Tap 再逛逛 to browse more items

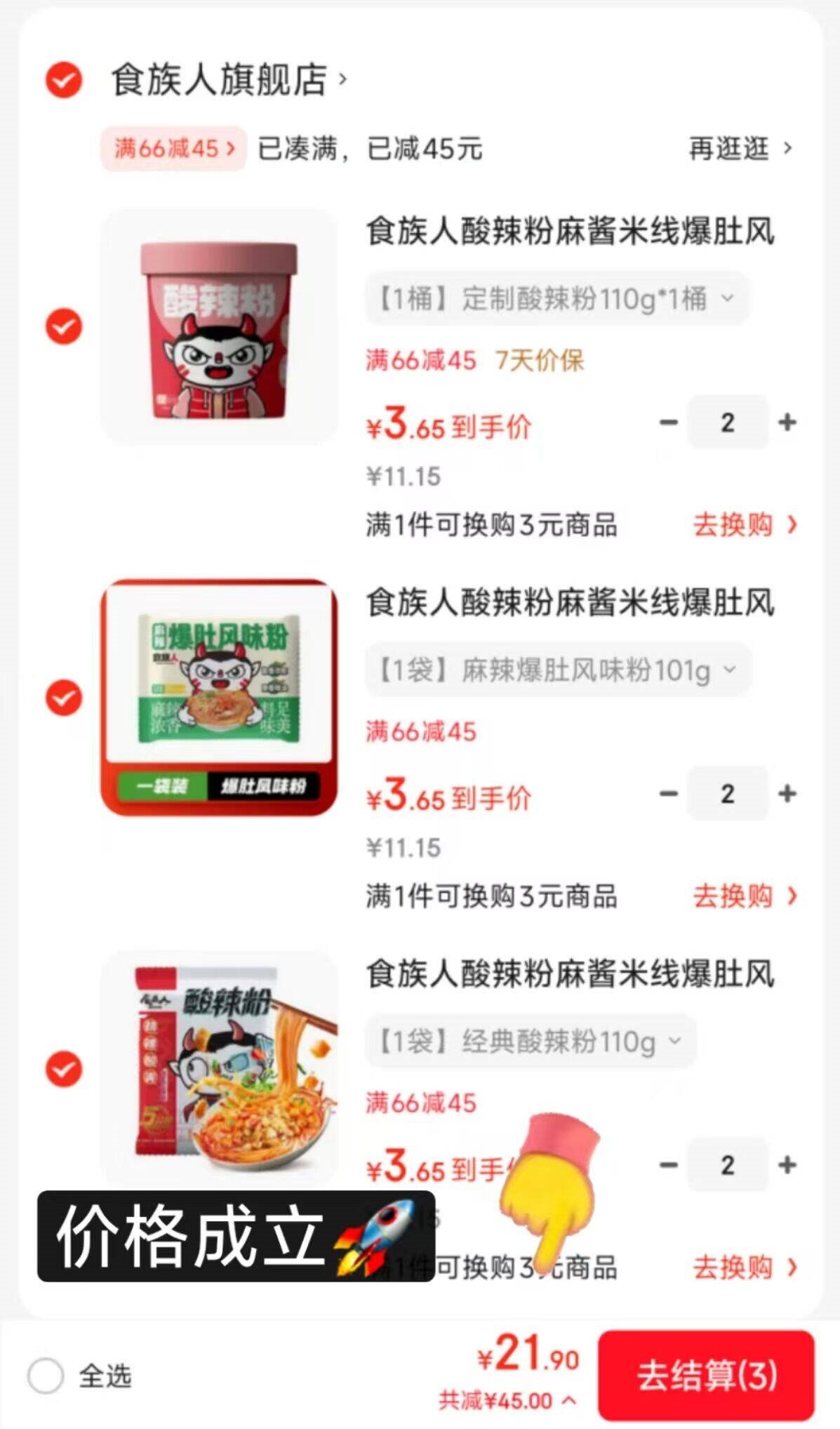pos(739,149)
